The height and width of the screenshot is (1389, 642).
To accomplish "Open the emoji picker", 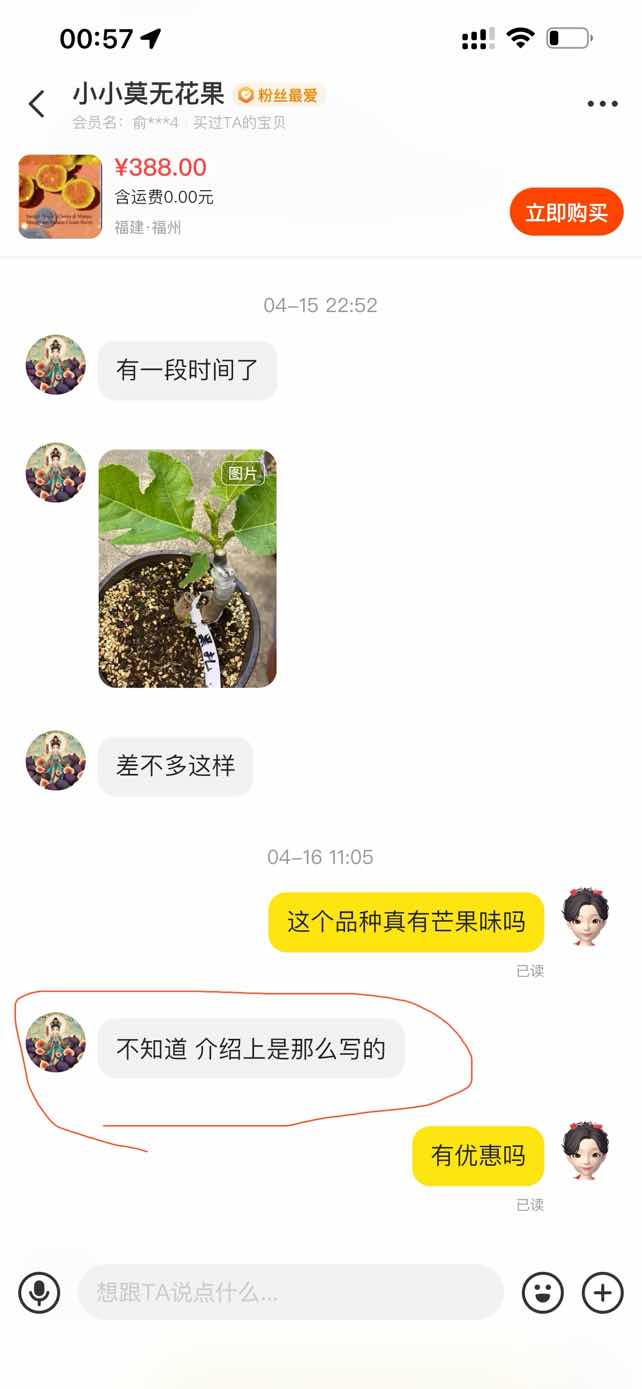I will coord(543,1292).
